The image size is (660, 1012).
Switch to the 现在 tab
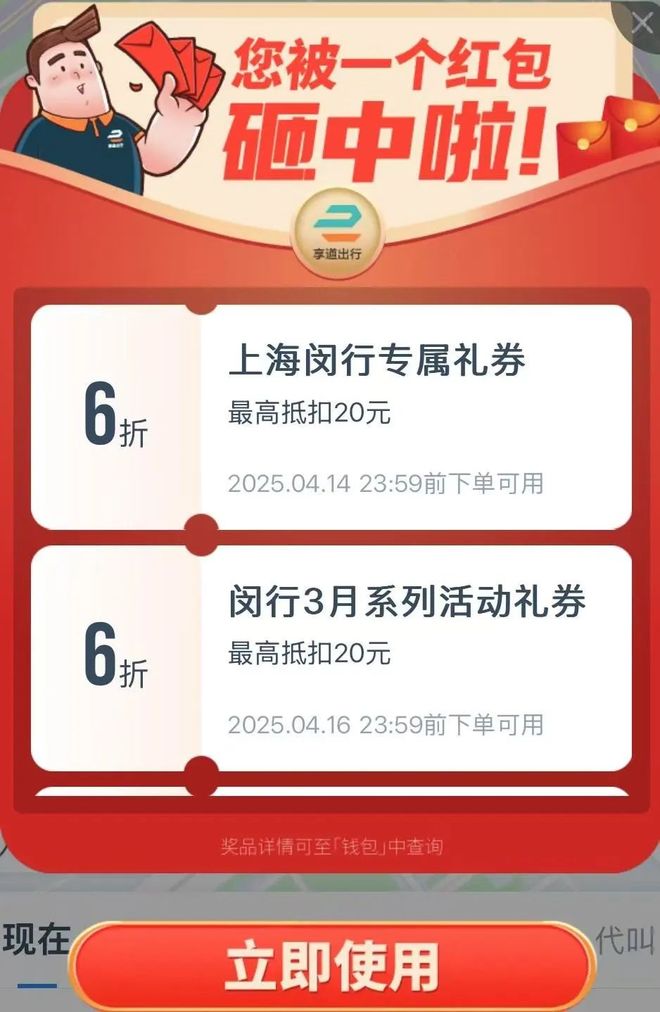pos(35,941)
